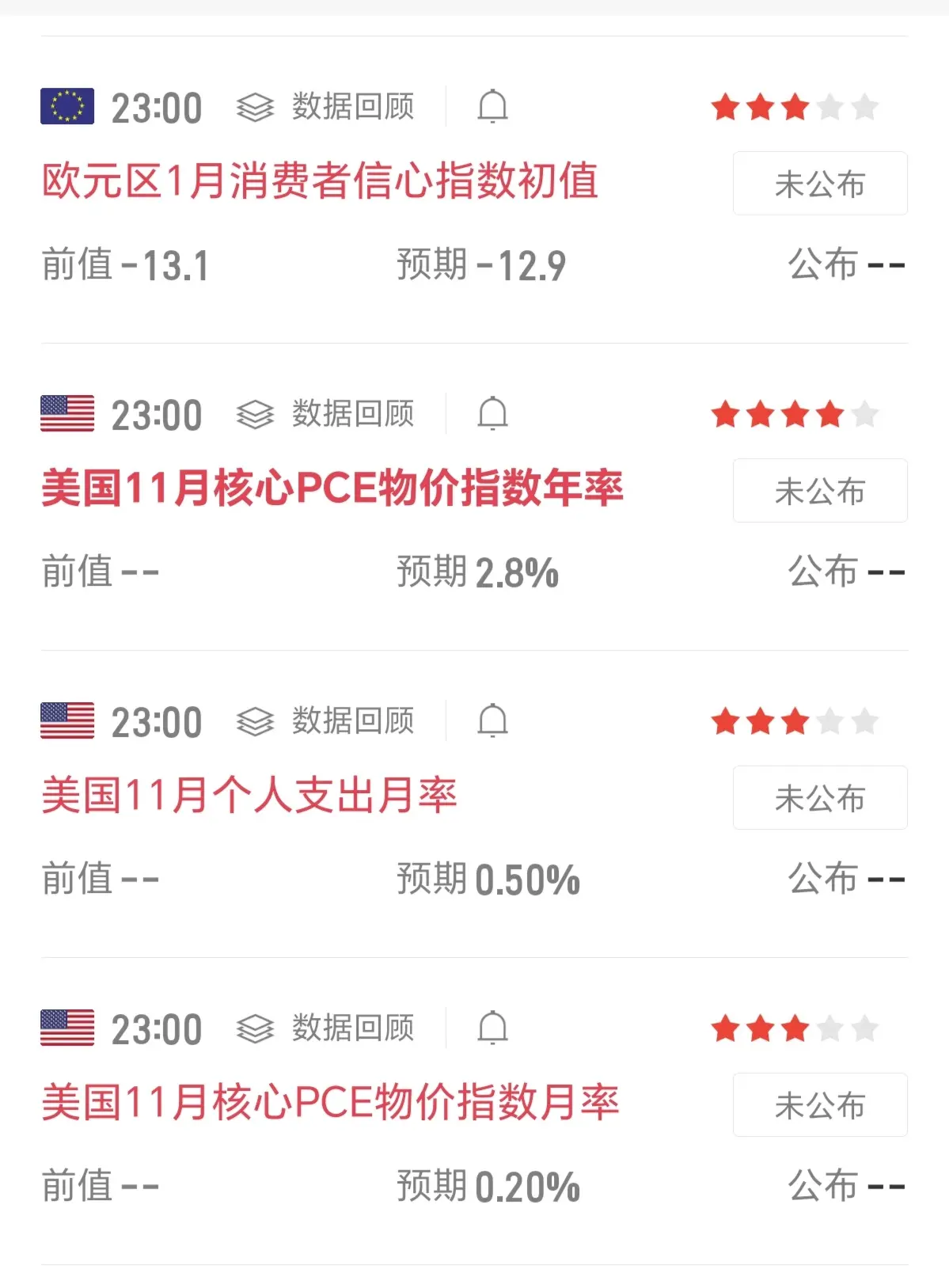Tap 未公布 button for 欧元区1月消费者信心指数初值

point(819,184)
